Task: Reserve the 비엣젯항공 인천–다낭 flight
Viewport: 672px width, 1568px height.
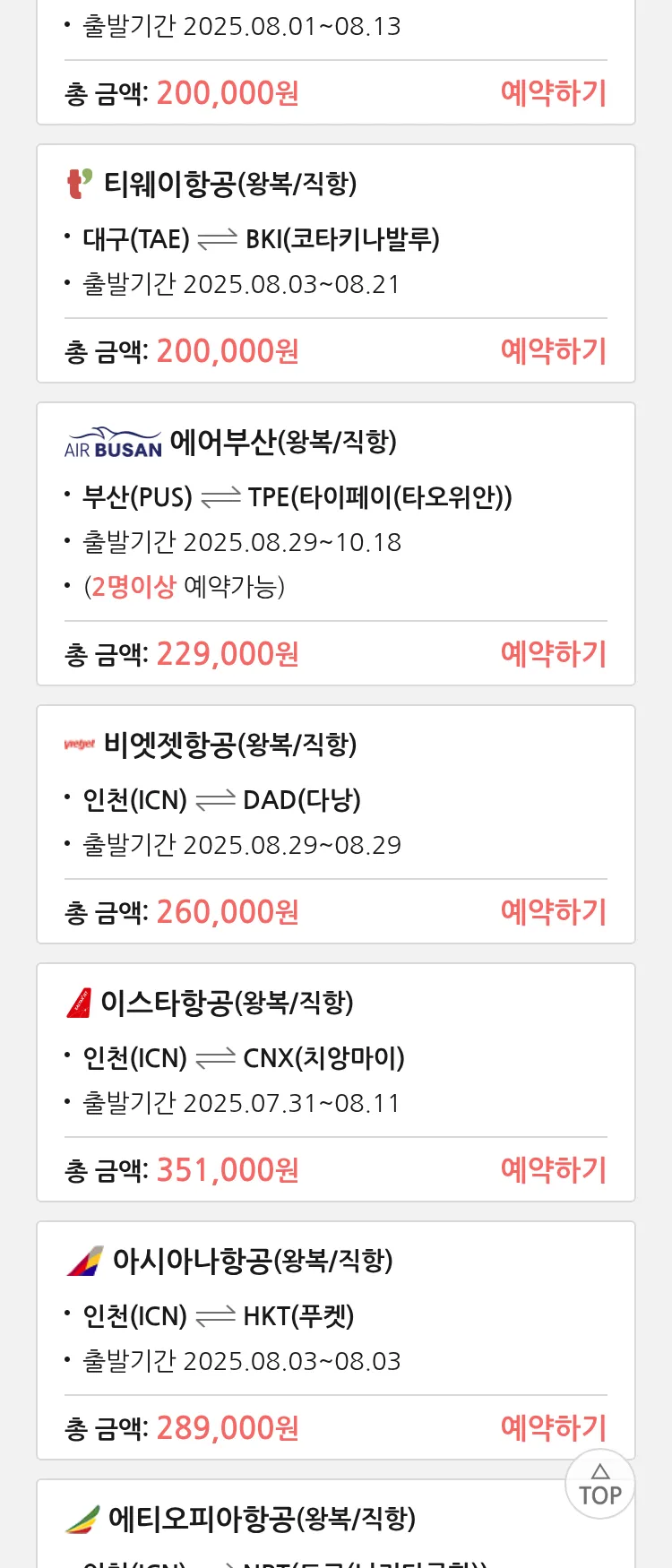Action: (553, 912)
